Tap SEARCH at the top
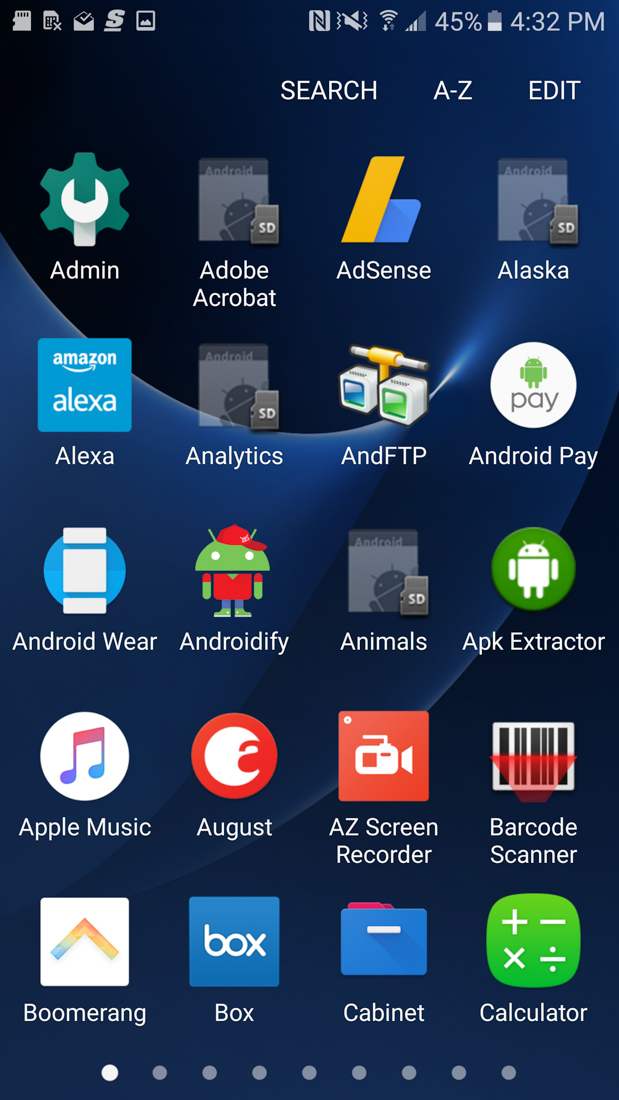This screenshot has height=1100, width=619. click(328, 91)
